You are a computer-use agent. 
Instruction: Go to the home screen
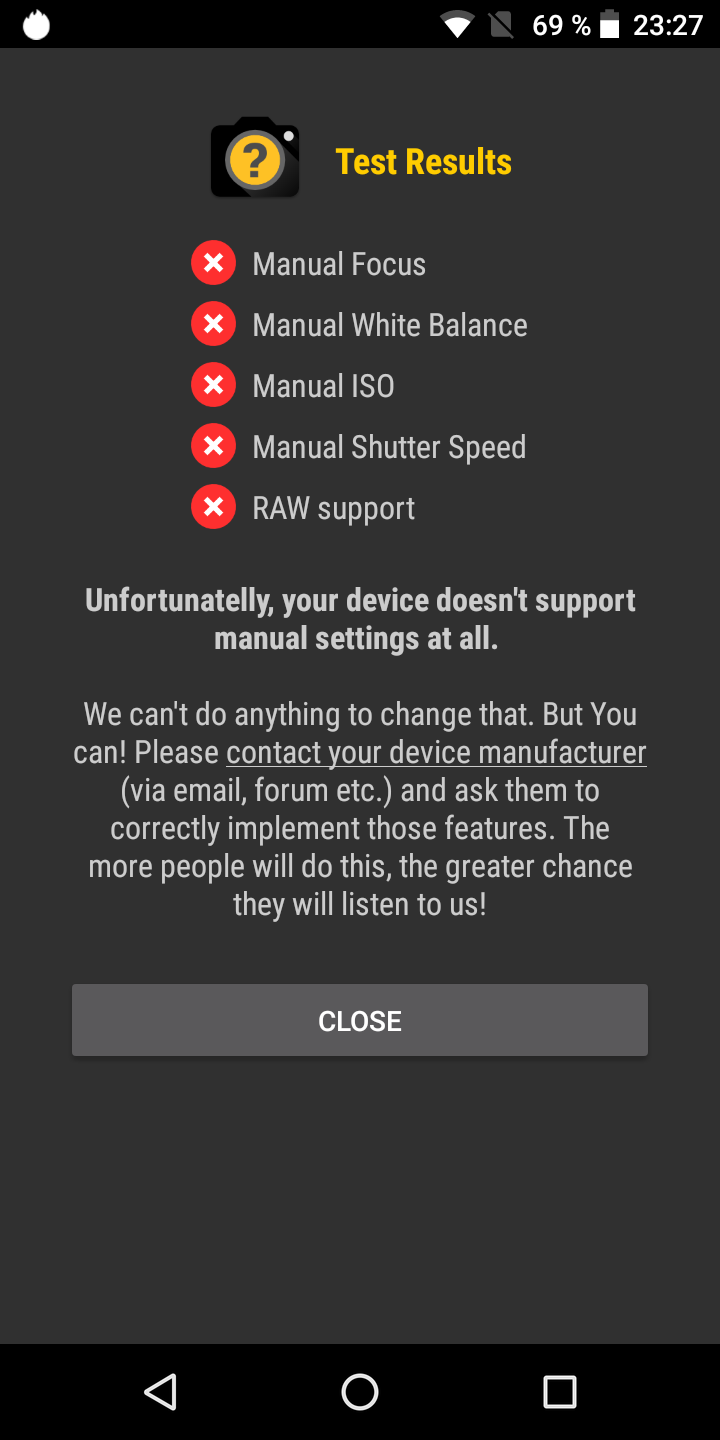[x=360, y=1391]
